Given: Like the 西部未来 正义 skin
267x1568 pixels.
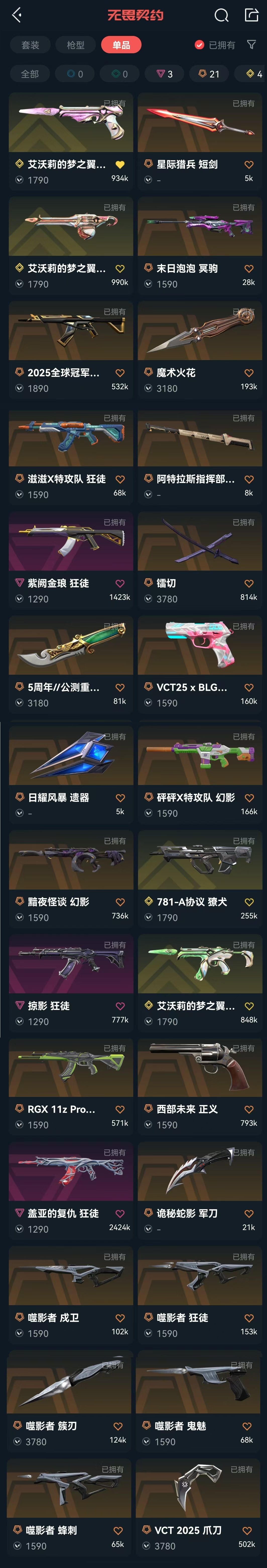Looking at the screenshot, I should point(249,1109).
